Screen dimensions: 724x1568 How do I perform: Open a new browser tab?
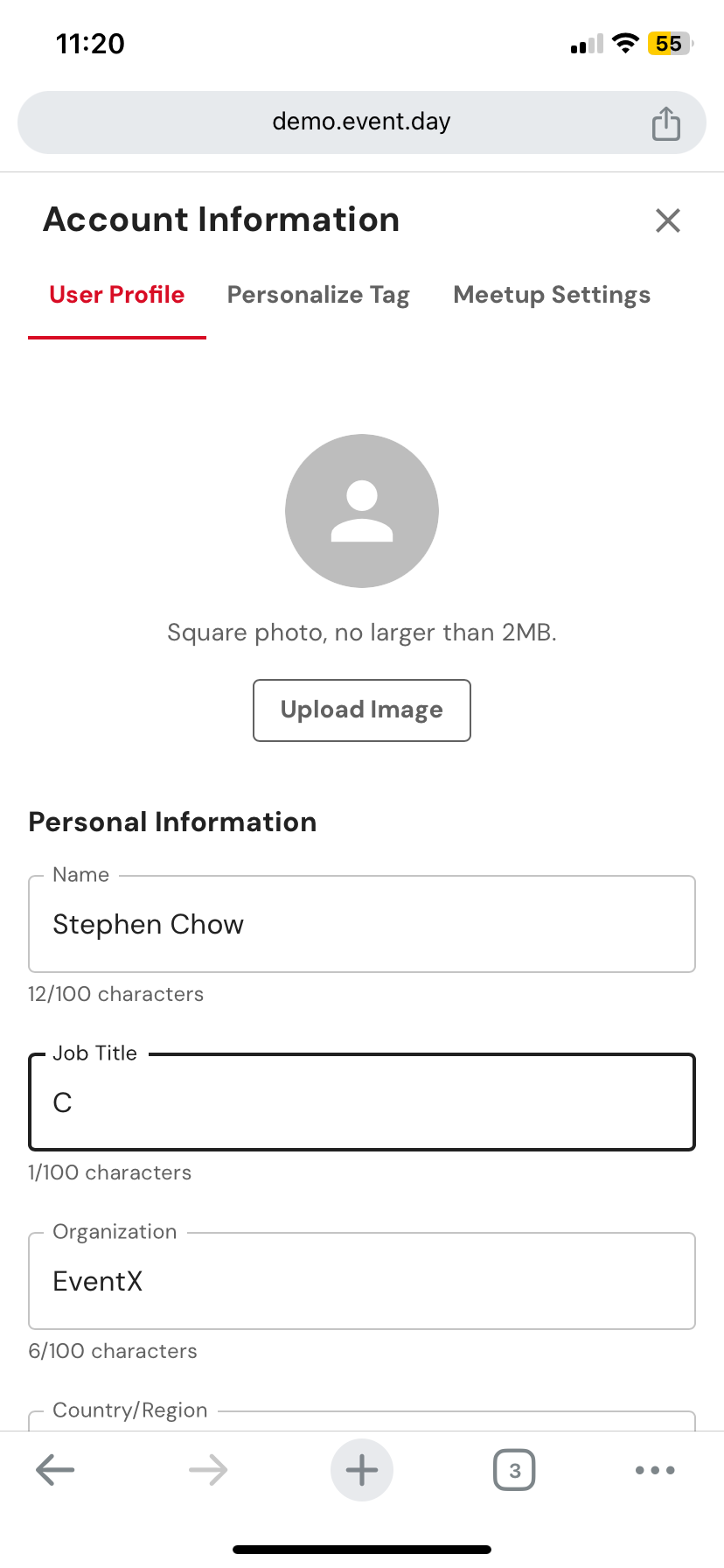pos(362,1470)
